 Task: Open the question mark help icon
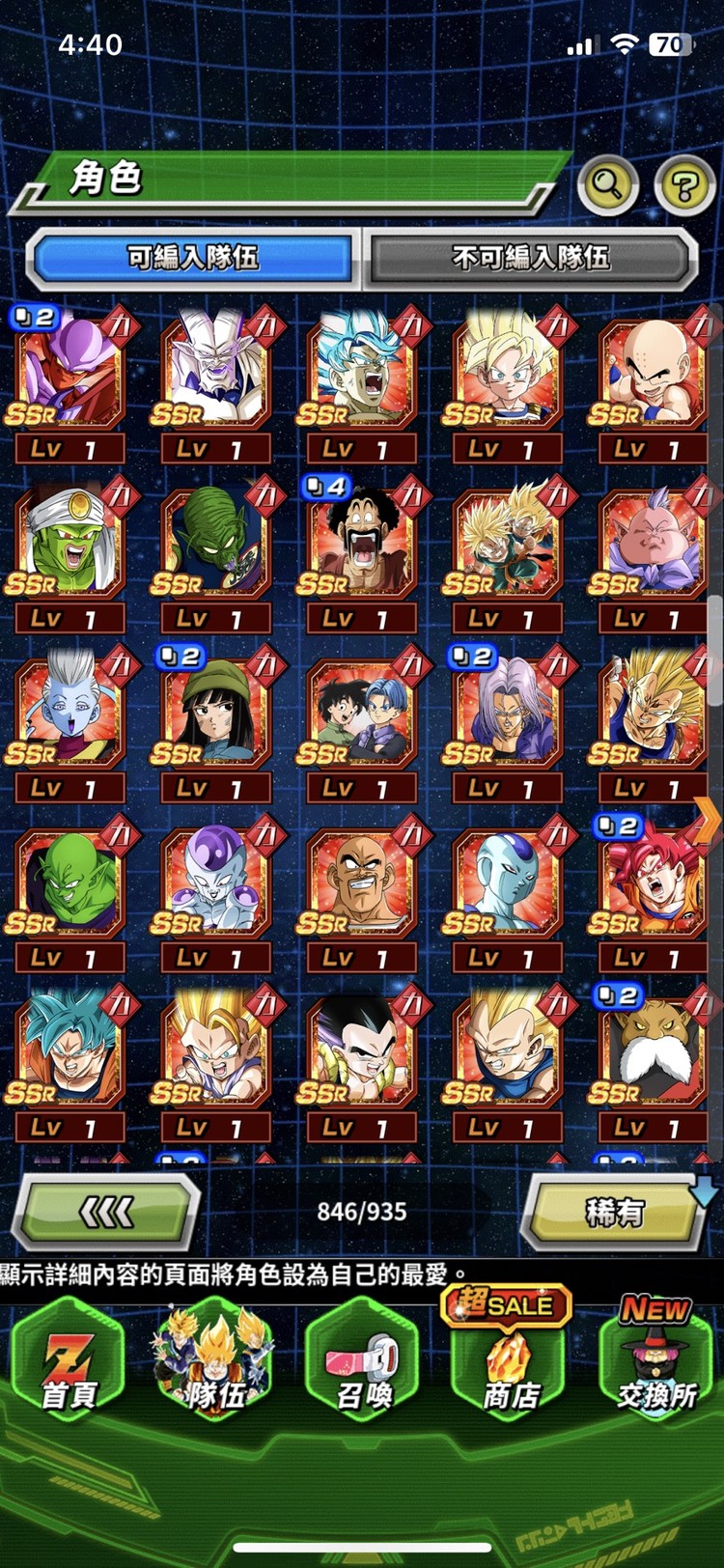pos(684,183)
